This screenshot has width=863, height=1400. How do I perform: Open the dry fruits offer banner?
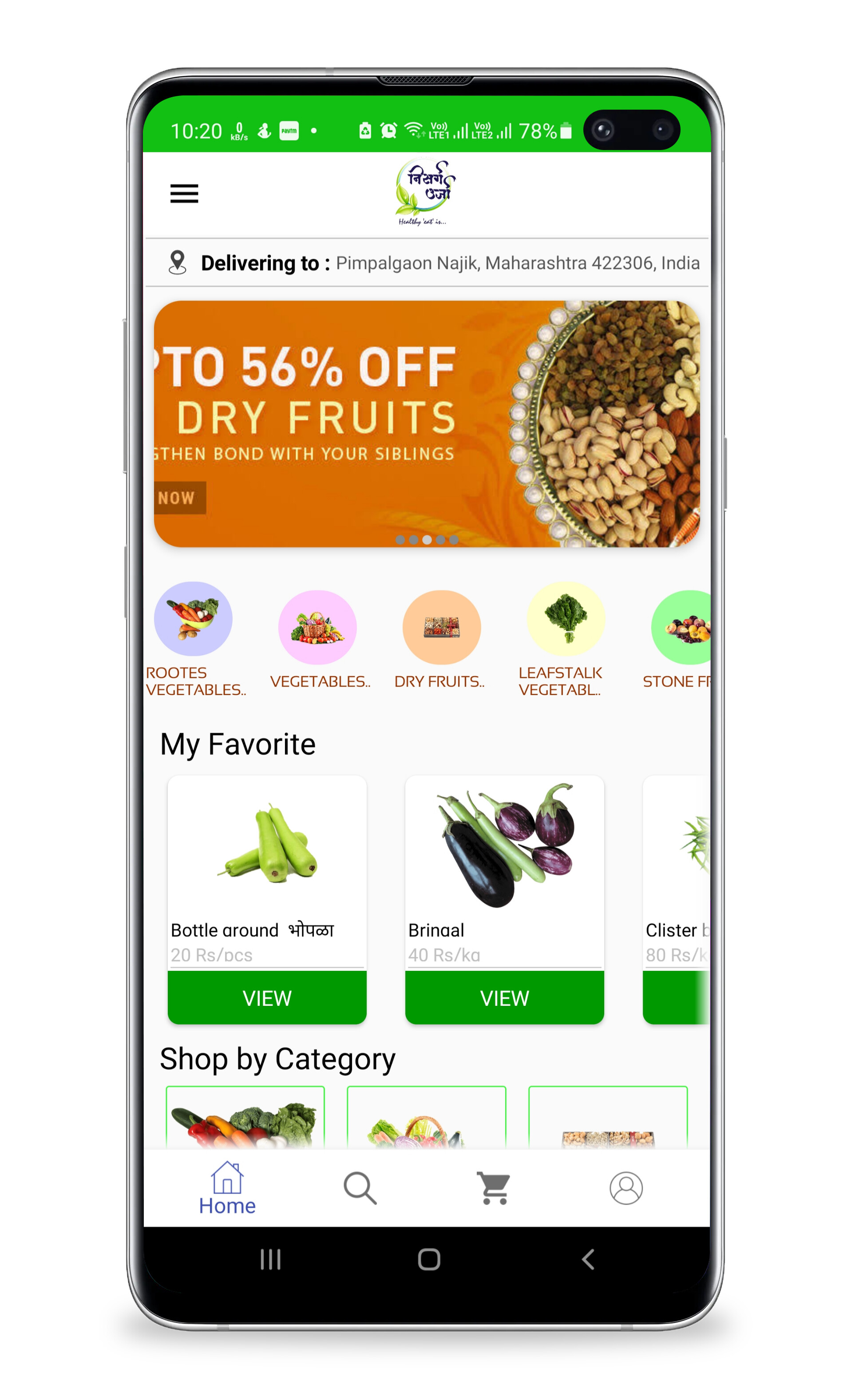pos(426,423)
